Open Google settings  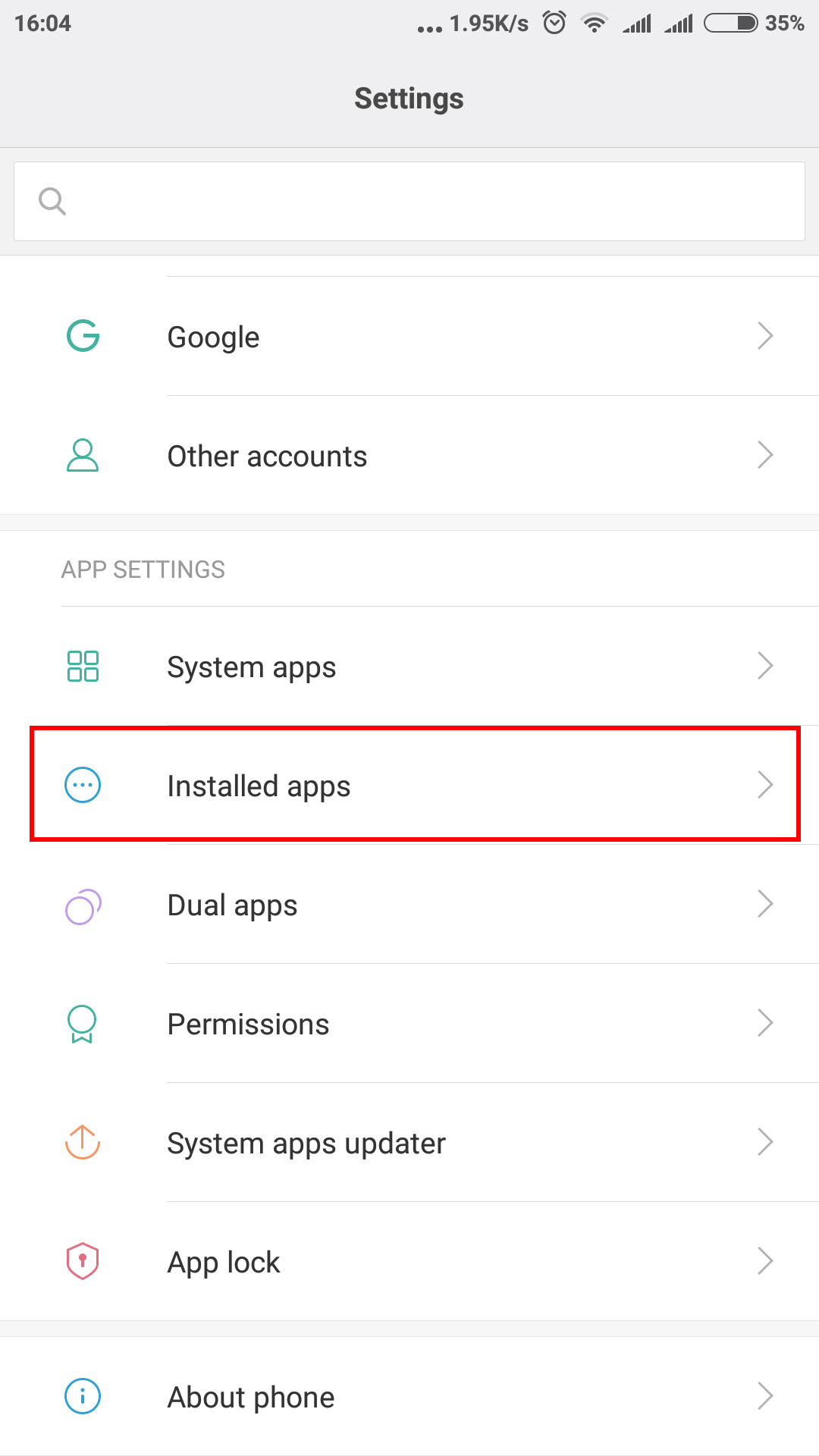(x=409, y=336)
